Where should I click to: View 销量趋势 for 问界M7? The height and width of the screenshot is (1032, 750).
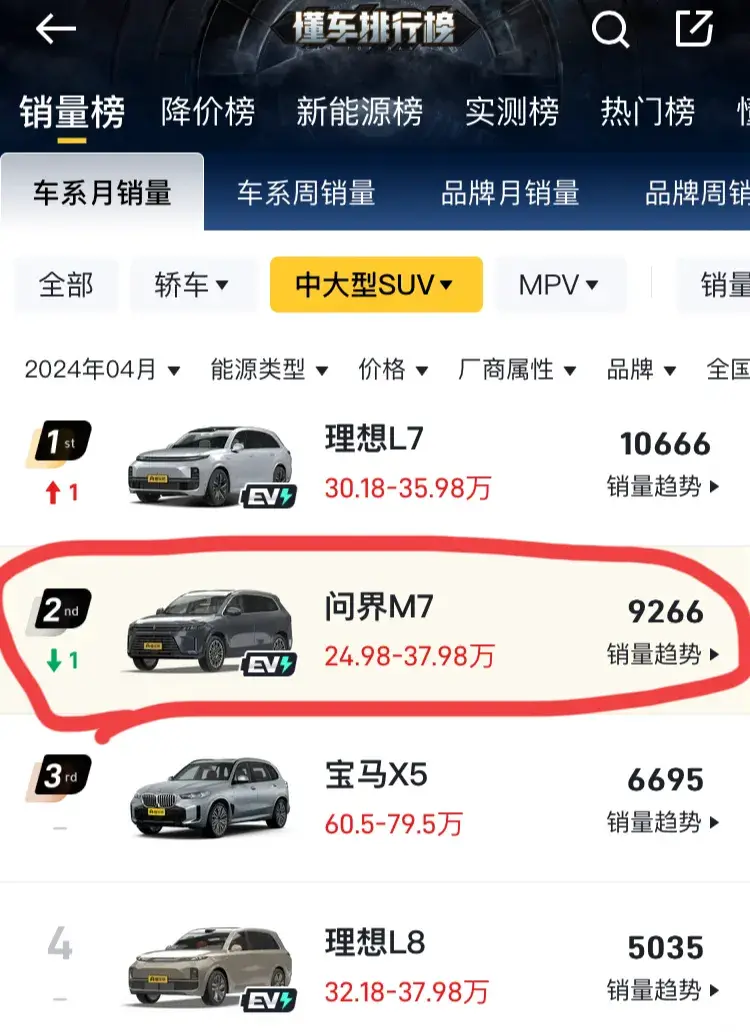pos(663,655)
